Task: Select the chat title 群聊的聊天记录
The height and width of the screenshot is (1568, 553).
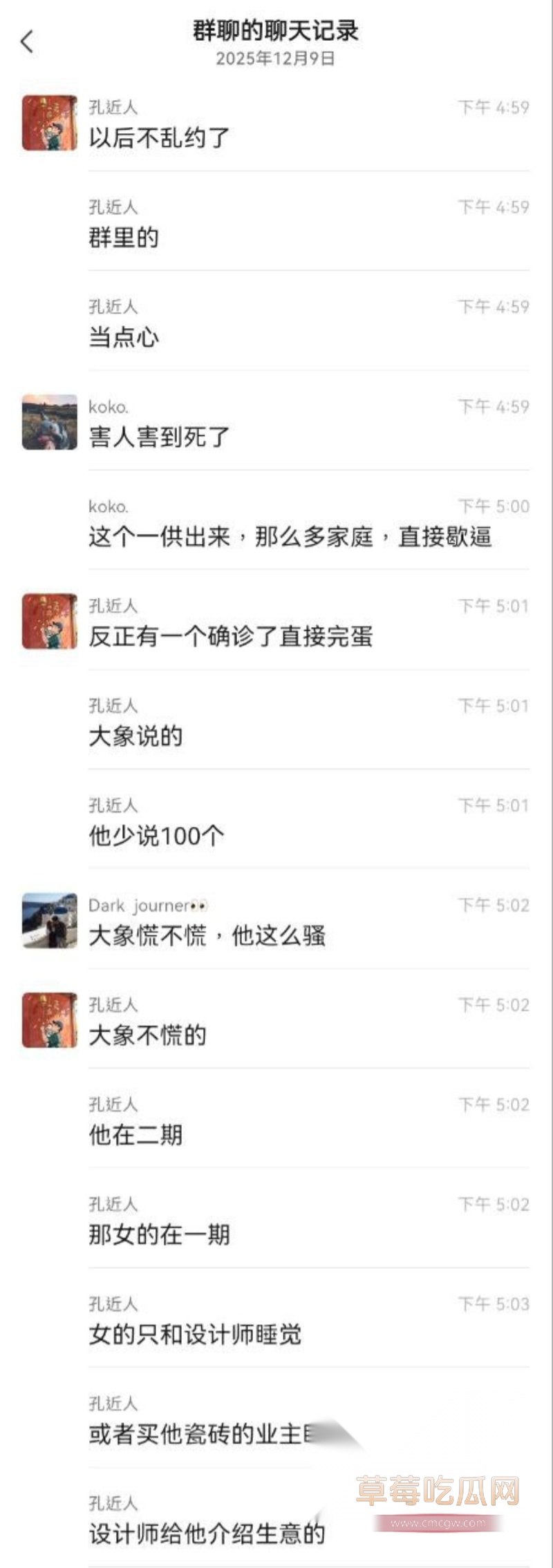Action: [276, 30]
